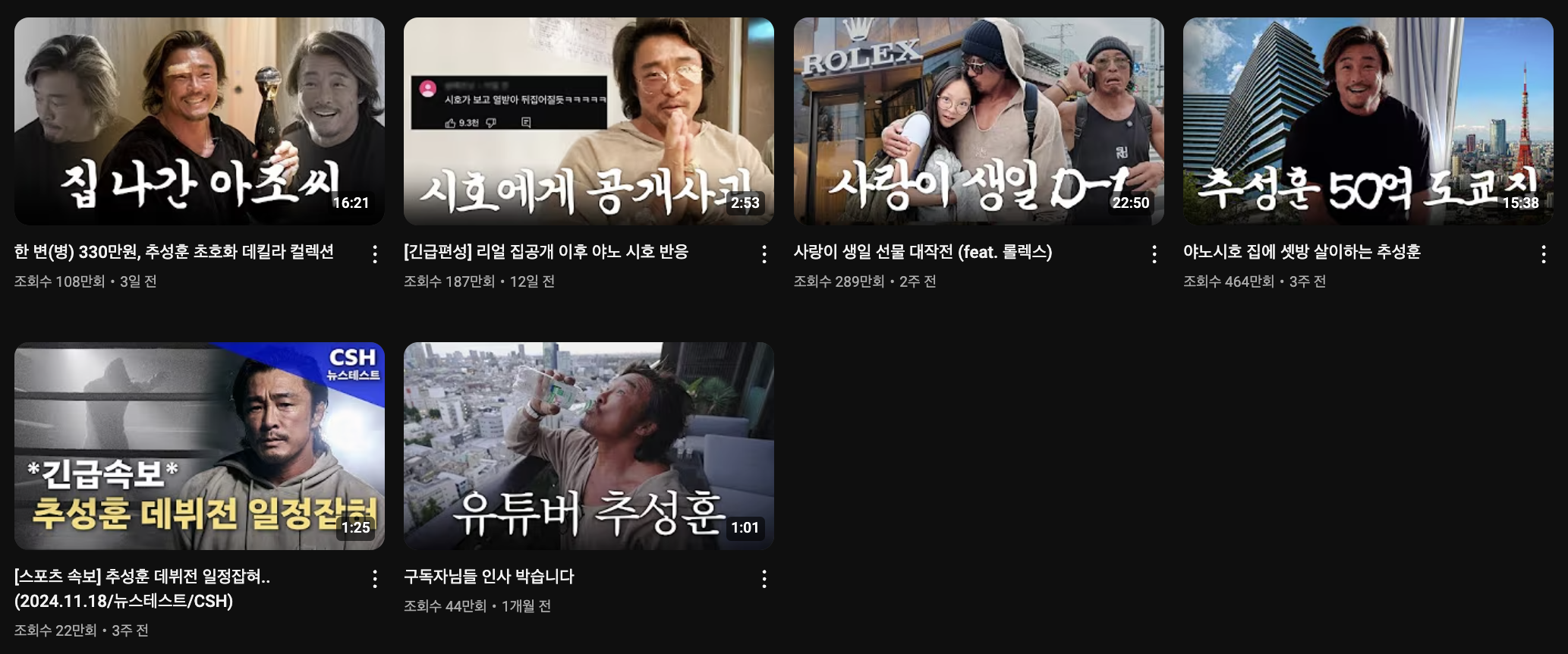
Task: Open more options for the tequila collection video
Action: (375, 254)
